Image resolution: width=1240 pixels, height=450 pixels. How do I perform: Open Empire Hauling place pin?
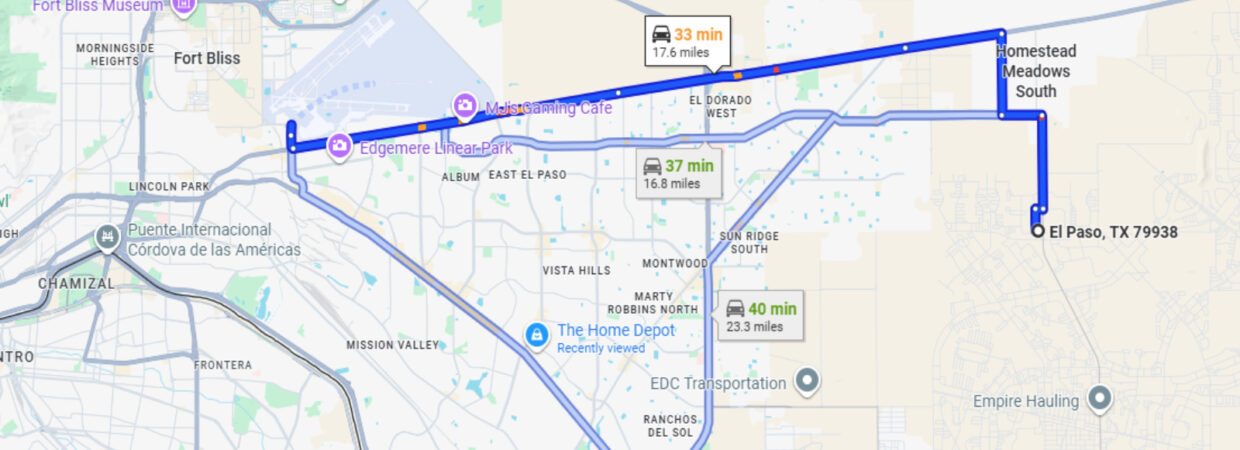(1100, 400)
